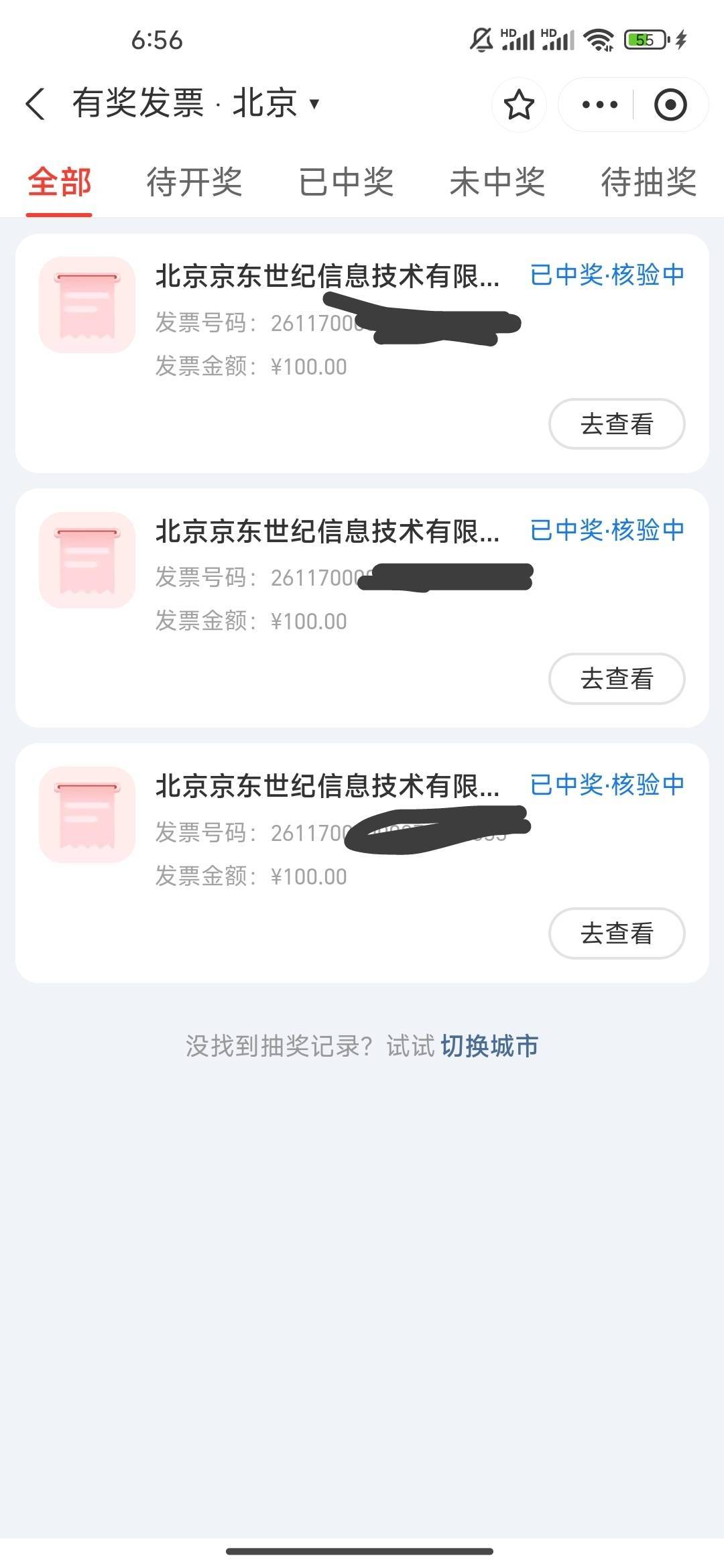Screen dimensions: 724x1568
Task: Tap 去查看 on the first invoice card
Action: pos(617,423)
